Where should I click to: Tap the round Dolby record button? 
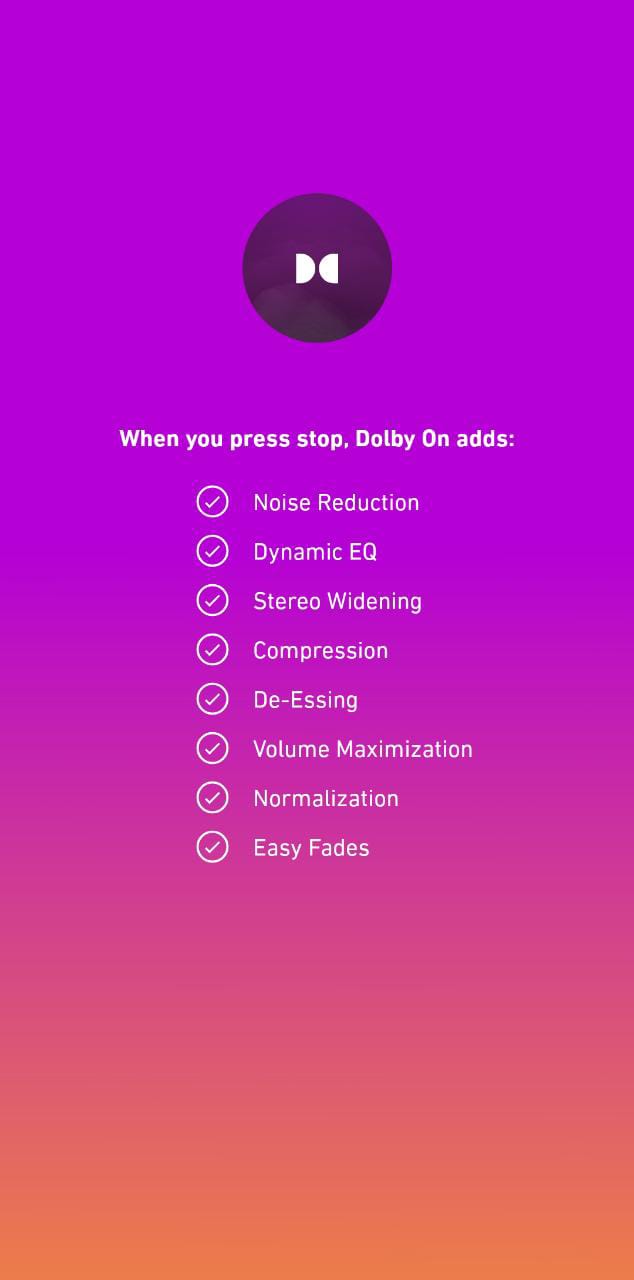(x=317, y=268)
